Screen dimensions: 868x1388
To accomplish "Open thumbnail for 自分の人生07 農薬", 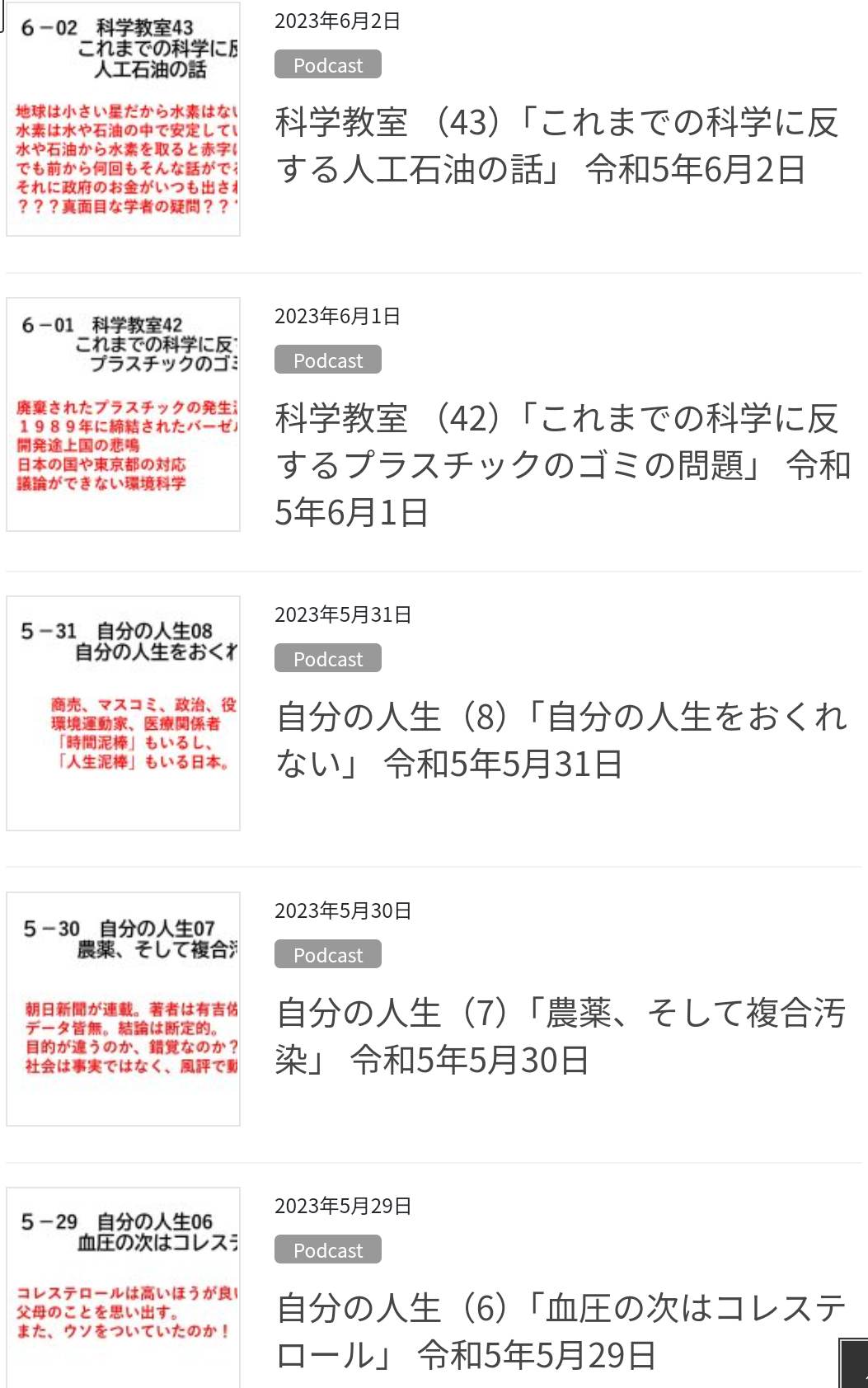I will click(123, 1009).
